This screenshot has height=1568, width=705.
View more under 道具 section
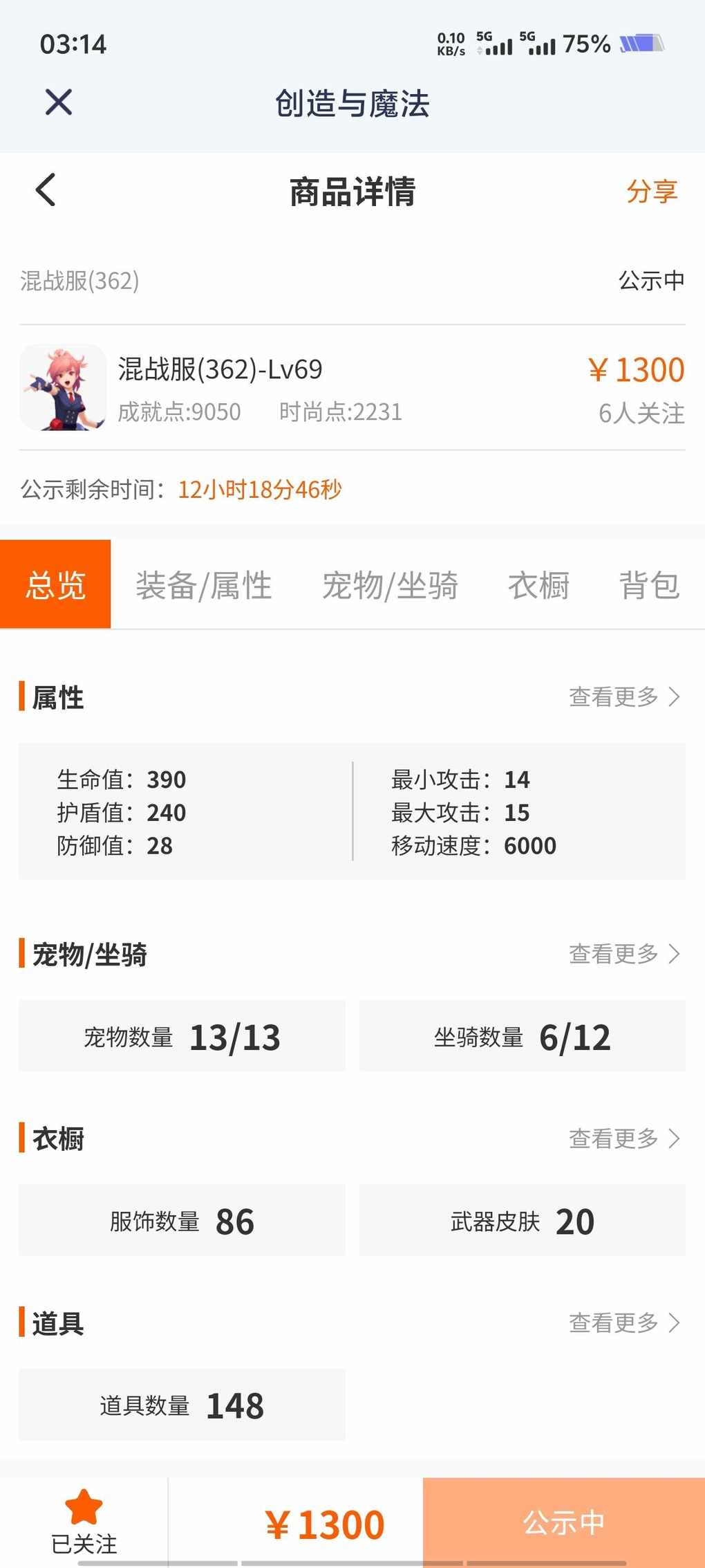coord(625,1322)
